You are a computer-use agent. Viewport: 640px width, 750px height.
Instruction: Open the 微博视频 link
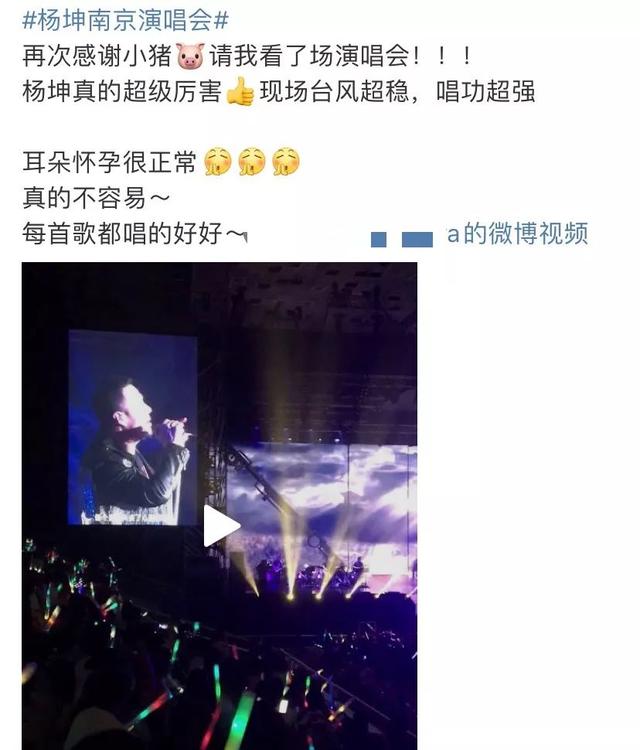tap(479, 234)
